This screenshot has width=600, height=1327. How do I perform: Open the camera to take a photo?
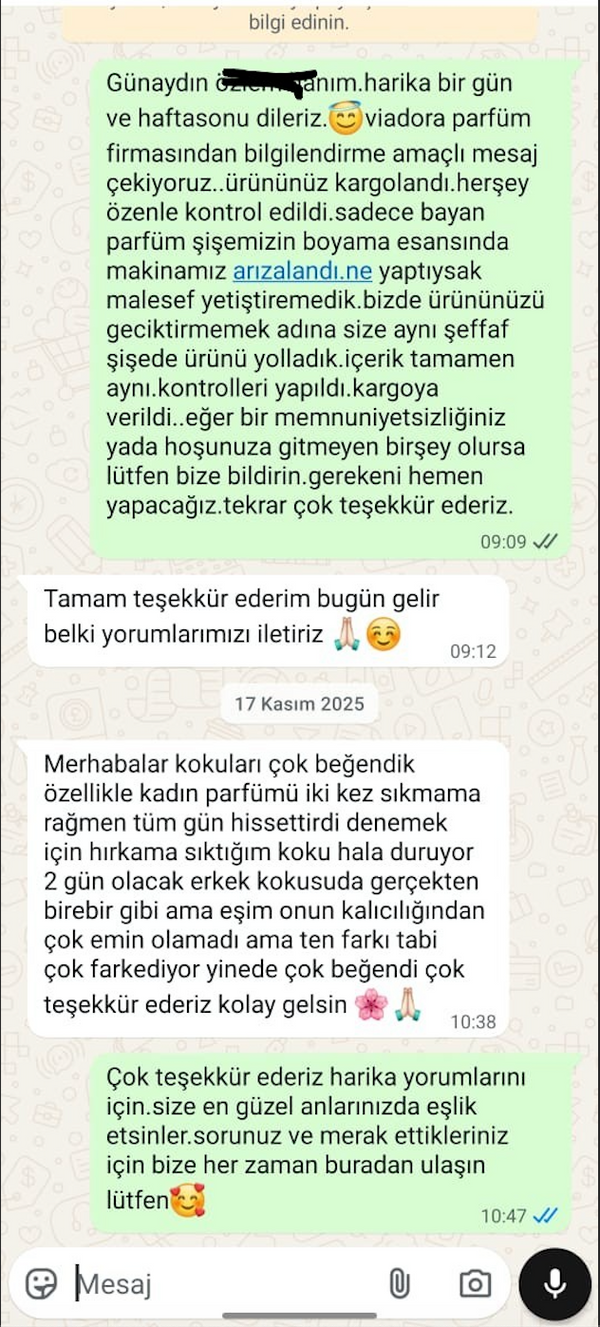pos(474,1283)
